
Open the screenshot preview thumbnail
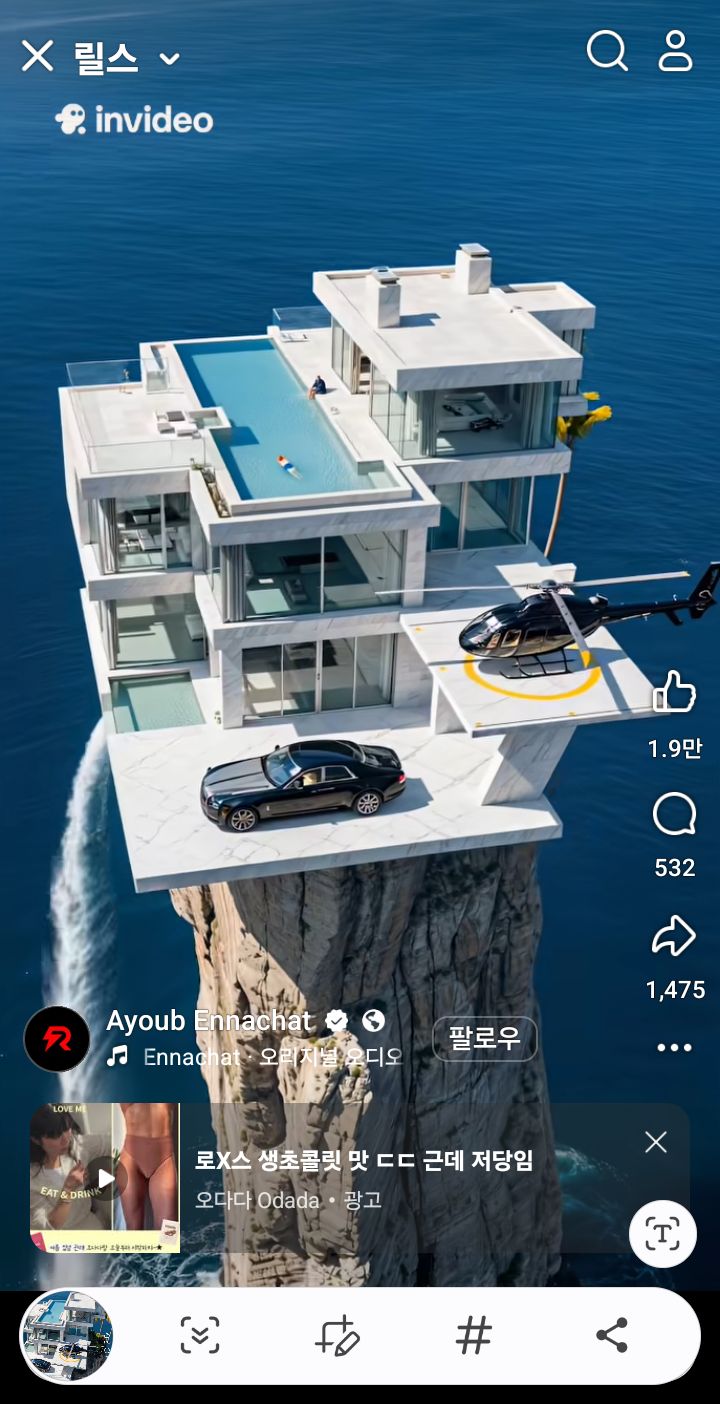click(67, 1336)
